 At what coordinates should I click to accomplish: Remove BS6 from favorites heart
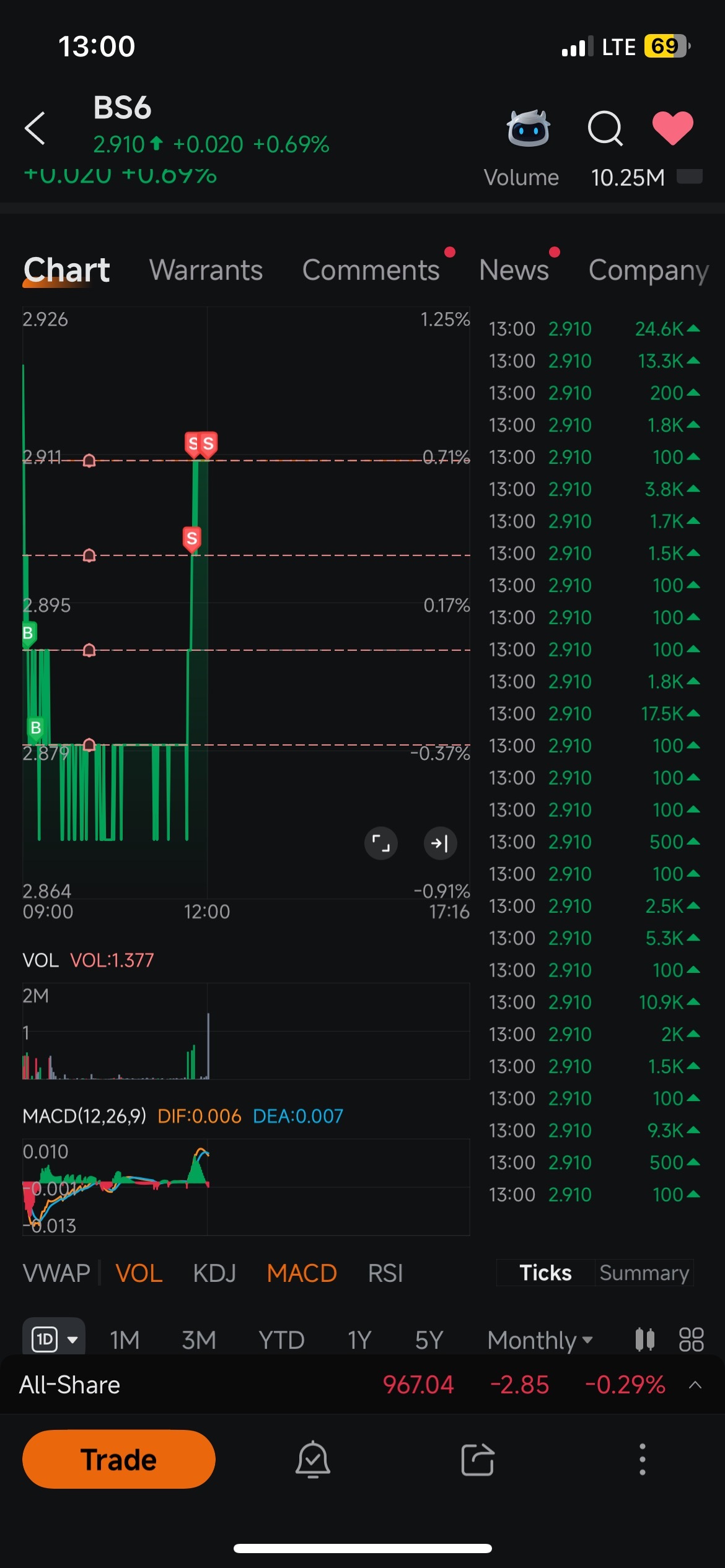(673, 128)
